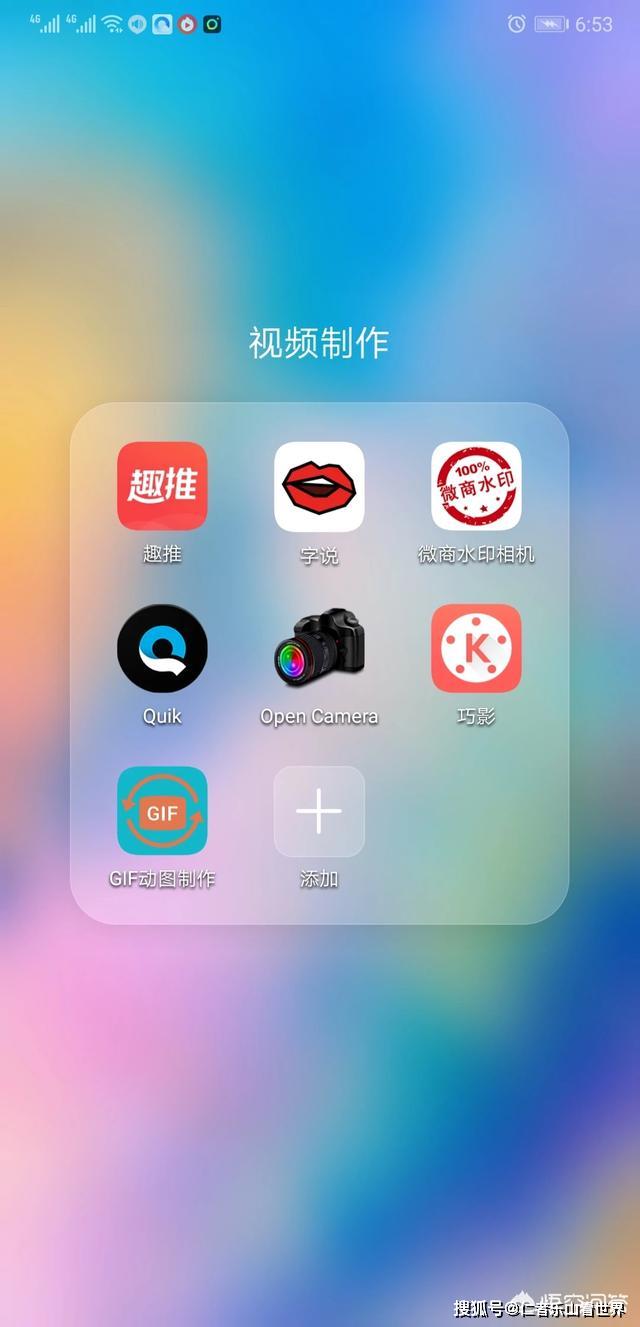The width and height of the screenshot is (640, 1327).
Task: Launch the 巧影 video editor
Action: click(x=476, y=648)
